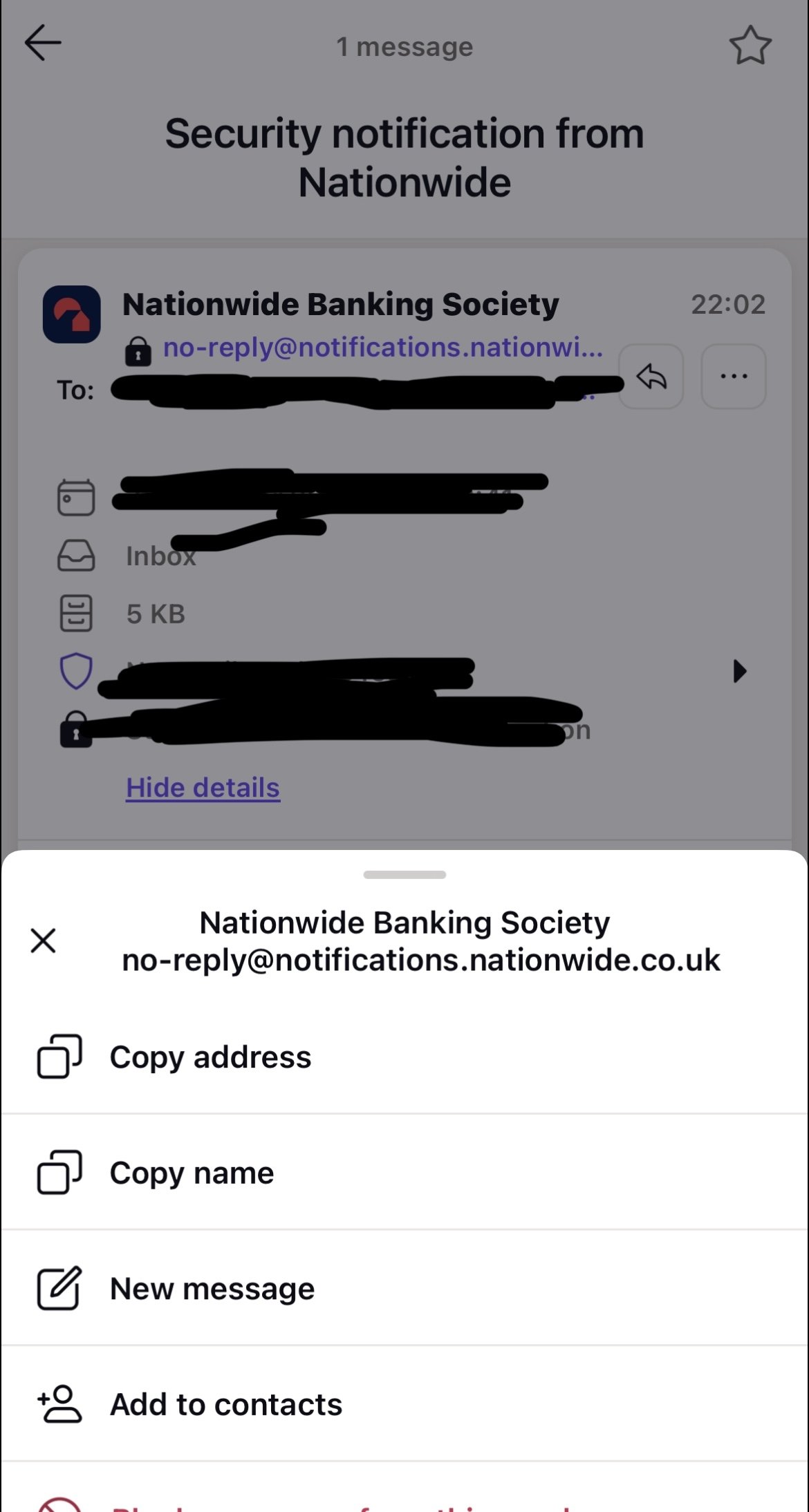Image resolution: width=809 pixels, height=1512 pixels.
Task: Go back with the arrow icon
Action: tap(43, 44)
